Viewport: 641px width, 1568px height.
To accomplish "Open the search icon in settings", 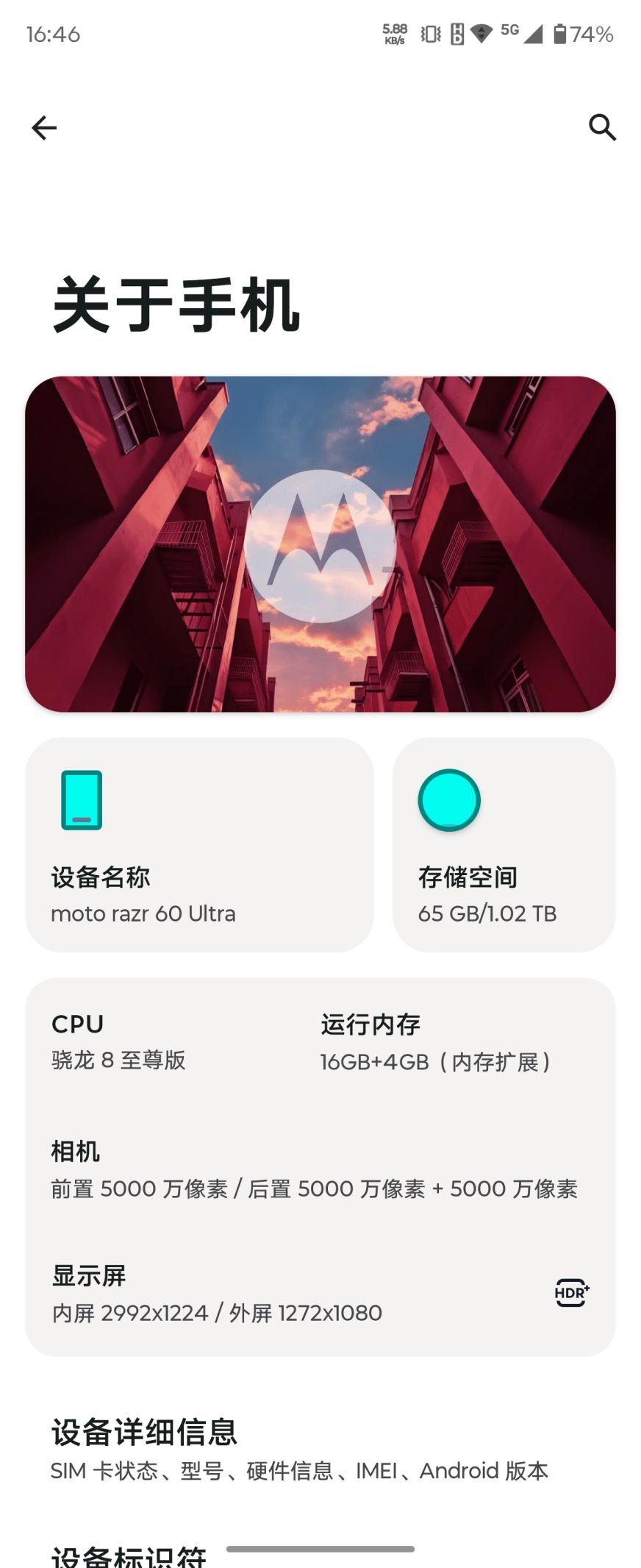I will tap(602, 127).
